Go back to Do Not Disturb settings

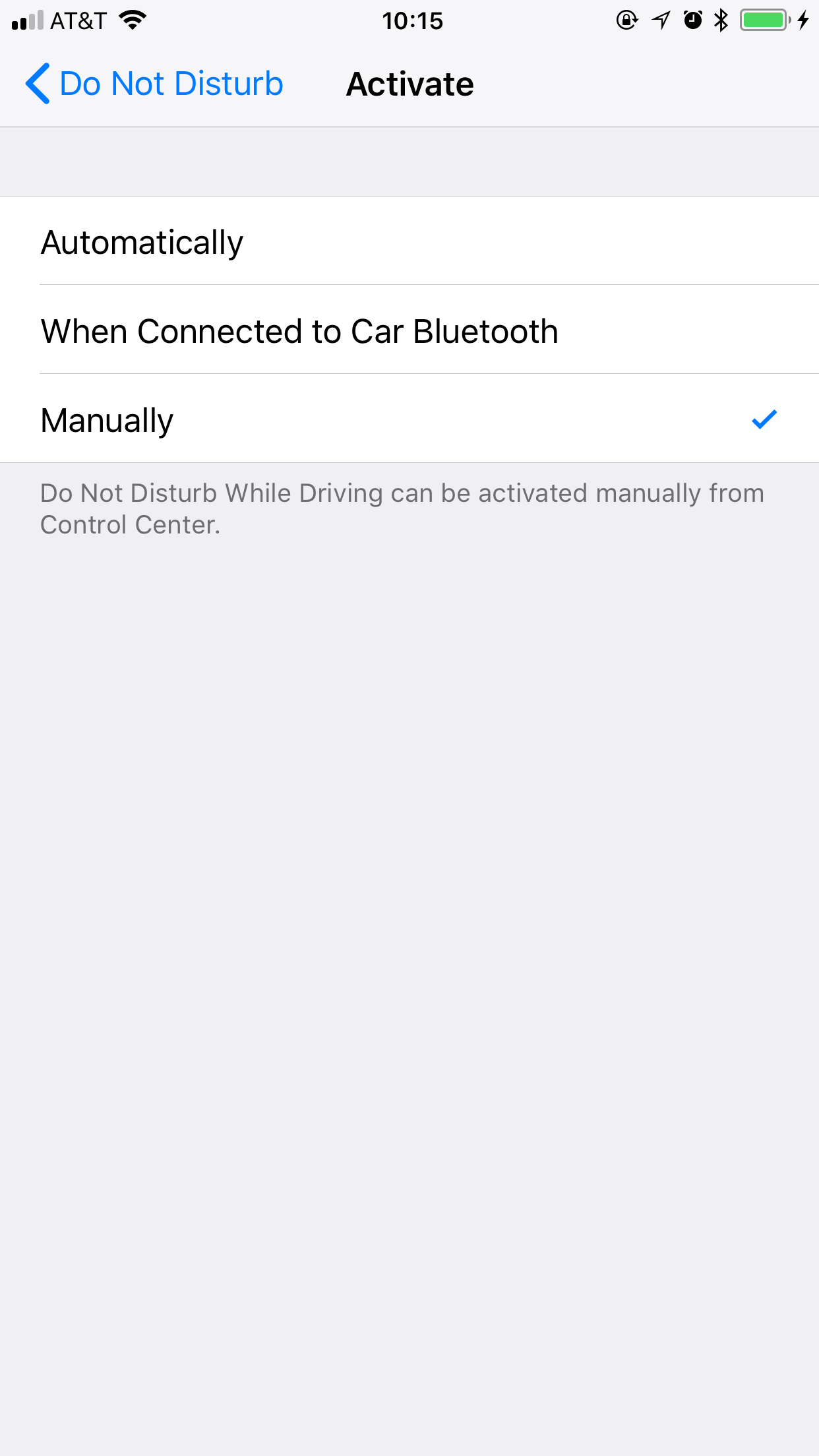pos(154,84)
